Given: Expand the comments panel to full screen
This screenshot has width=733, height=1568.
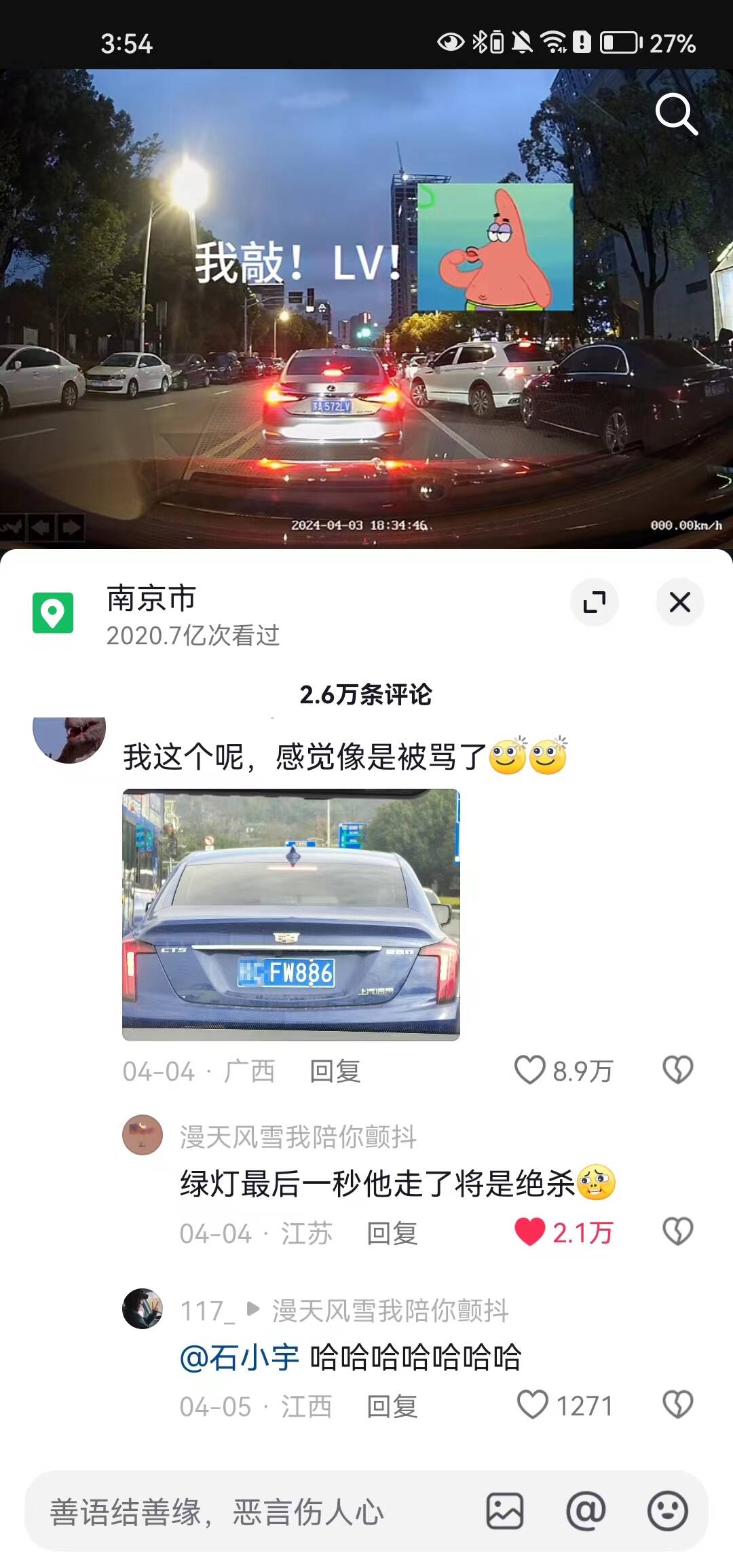Looking at the screenshot, I should coord(595,602).
